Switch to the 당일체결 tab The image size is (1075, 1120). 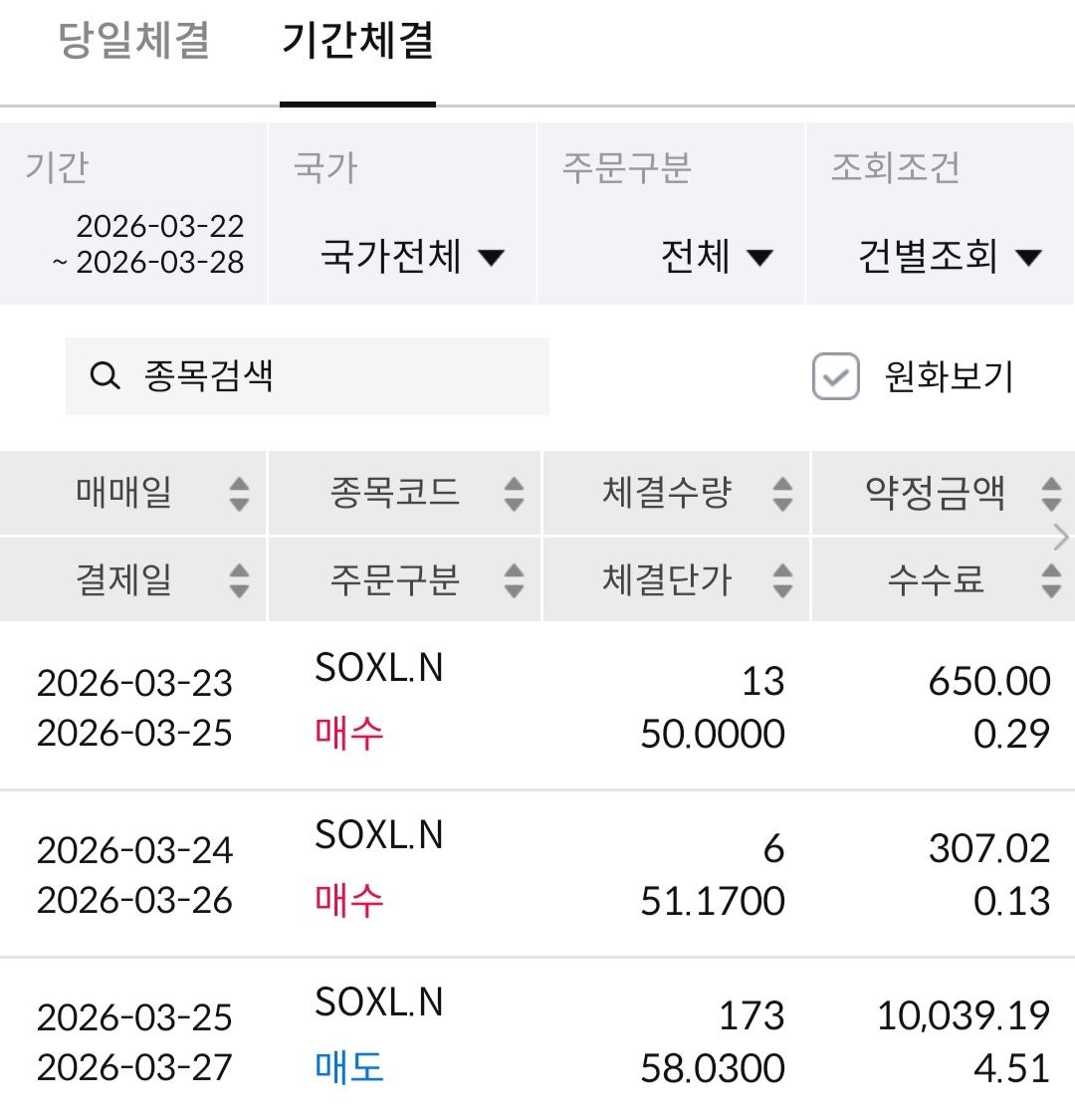[x=133, y=40]
